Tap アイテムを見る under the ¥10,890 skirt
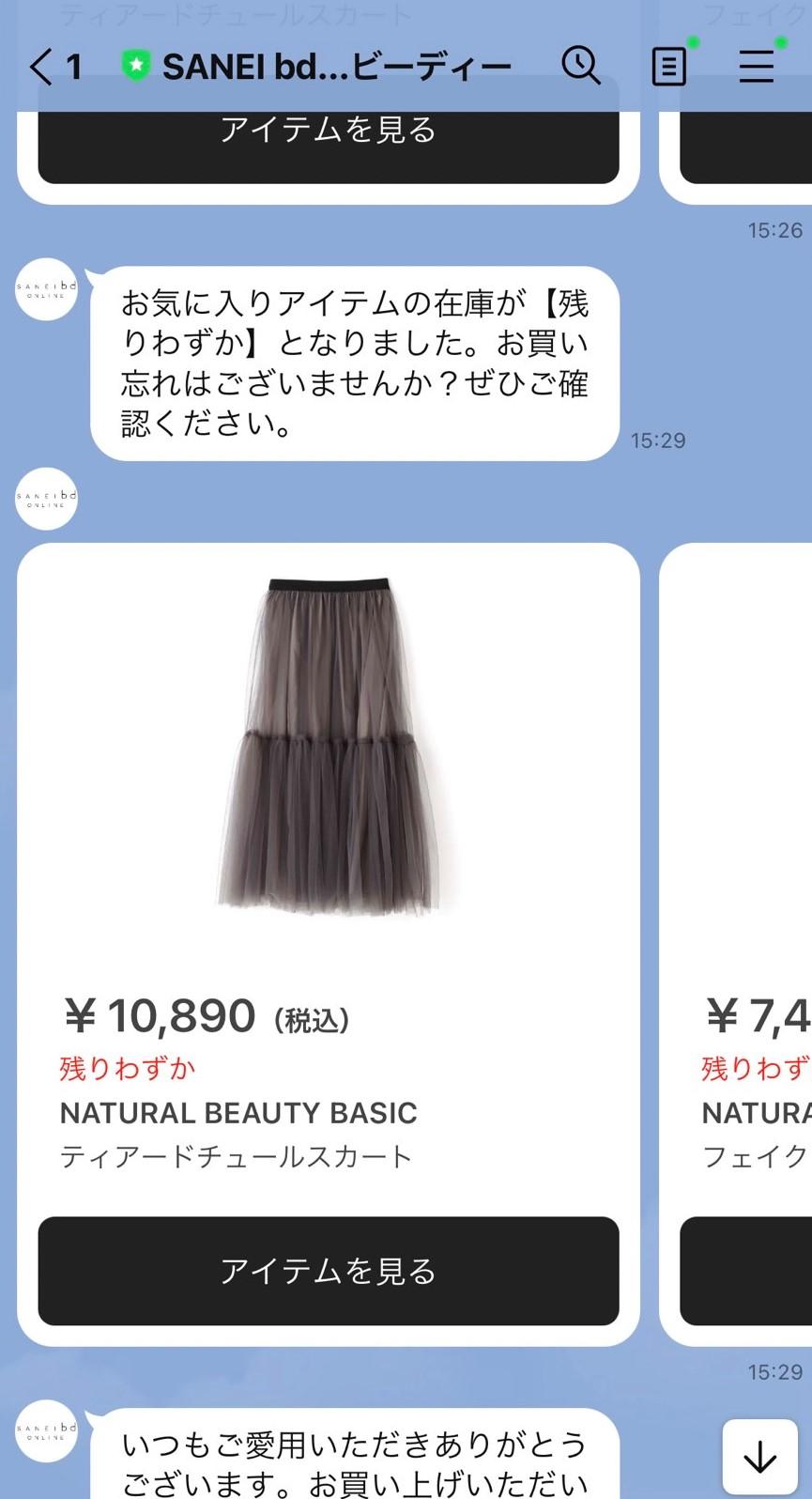Image resolution: width=812 pixels, height=1499 pixels. tap(328, 1271)
